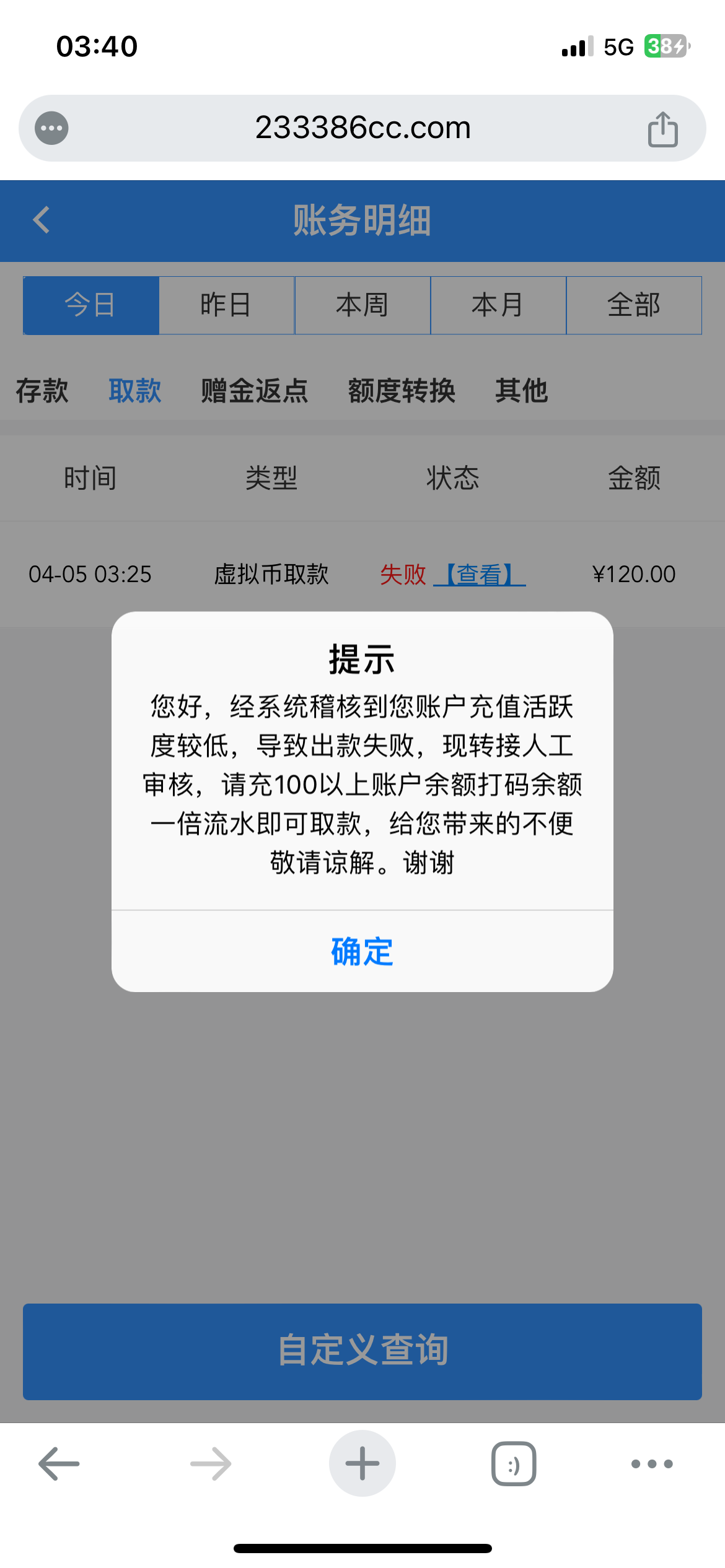Tap the 233386cc.com address field
This screenshot has width=725, height=1568.
coord(362,128)
